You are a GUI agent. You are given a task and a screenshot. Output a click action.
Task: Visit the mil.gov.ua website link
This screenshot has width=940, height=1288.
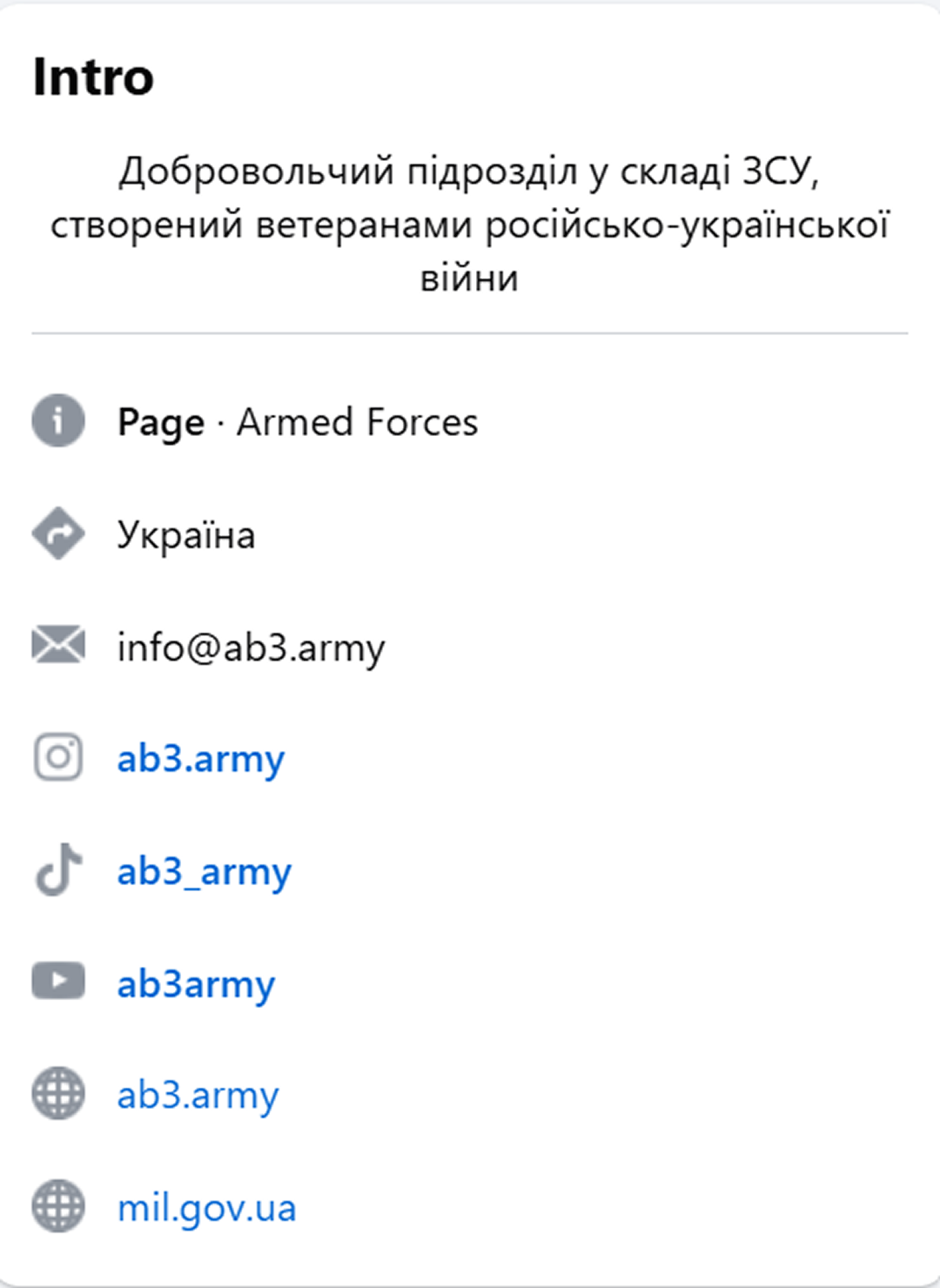pyautogui.click(x=206, y=1208)
